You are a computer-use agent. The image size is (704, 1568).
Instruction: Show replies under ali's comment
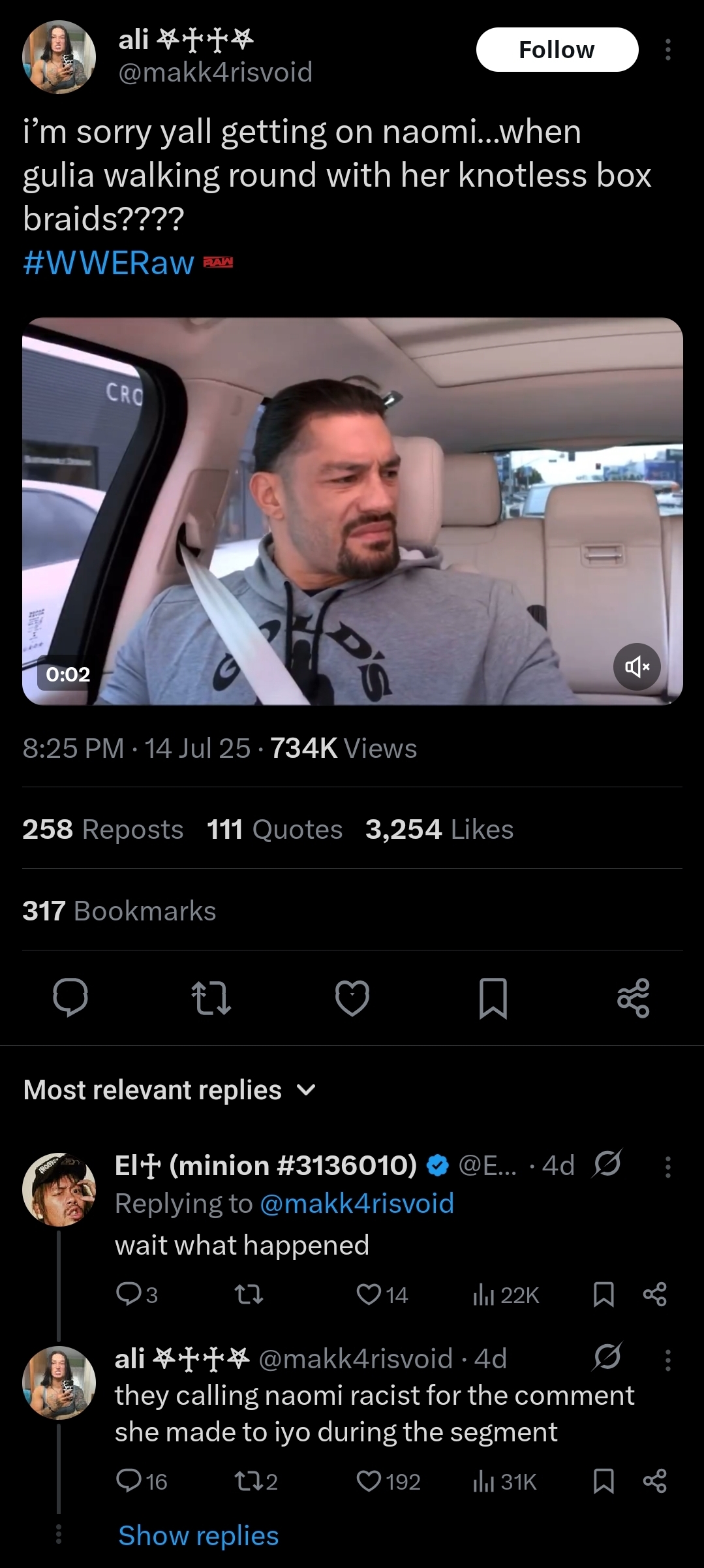(x=198, y=1536)
